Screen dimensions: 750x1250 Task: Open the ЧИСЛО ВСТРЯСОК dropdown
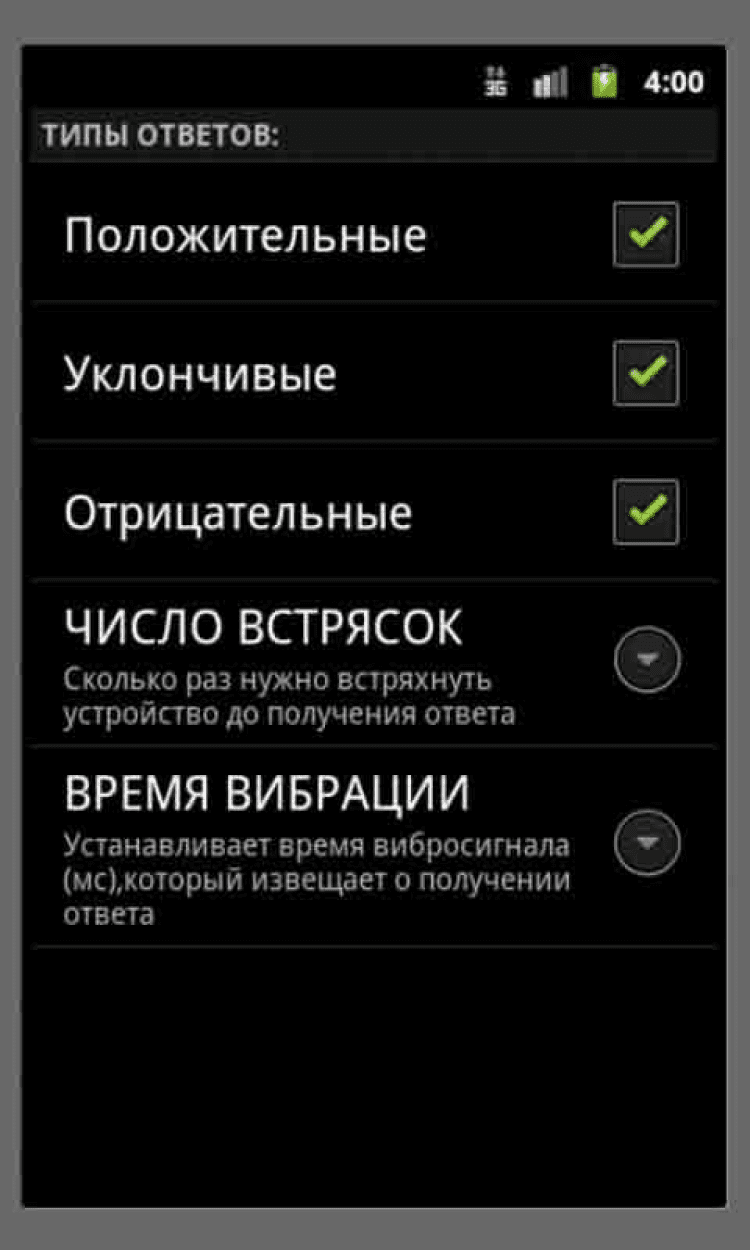(x=647, y=659)
